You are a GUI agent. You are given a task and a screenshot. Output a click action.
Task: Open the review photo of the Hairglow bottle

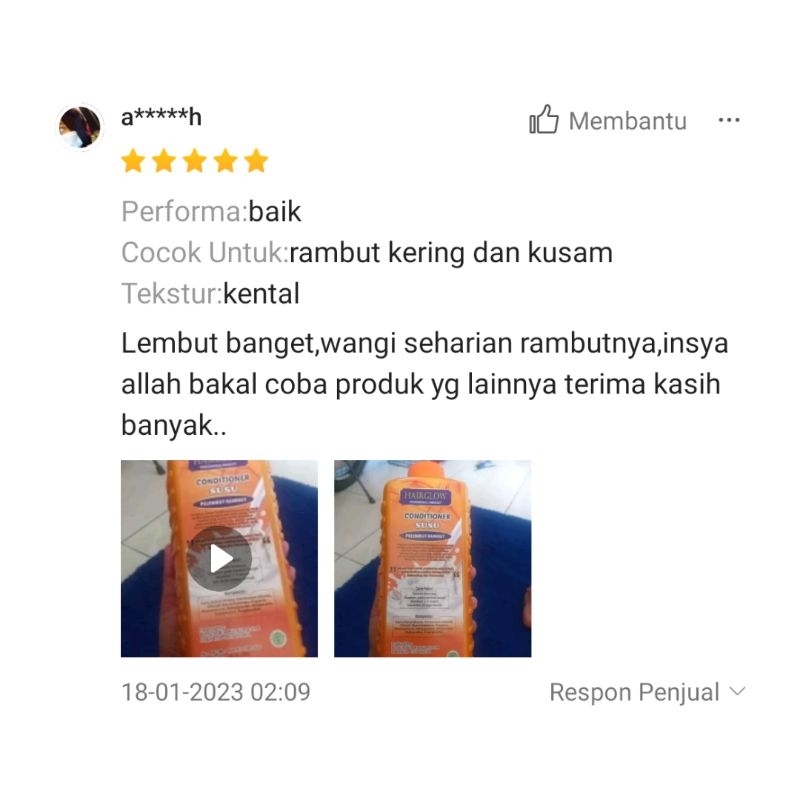point(432,558)
